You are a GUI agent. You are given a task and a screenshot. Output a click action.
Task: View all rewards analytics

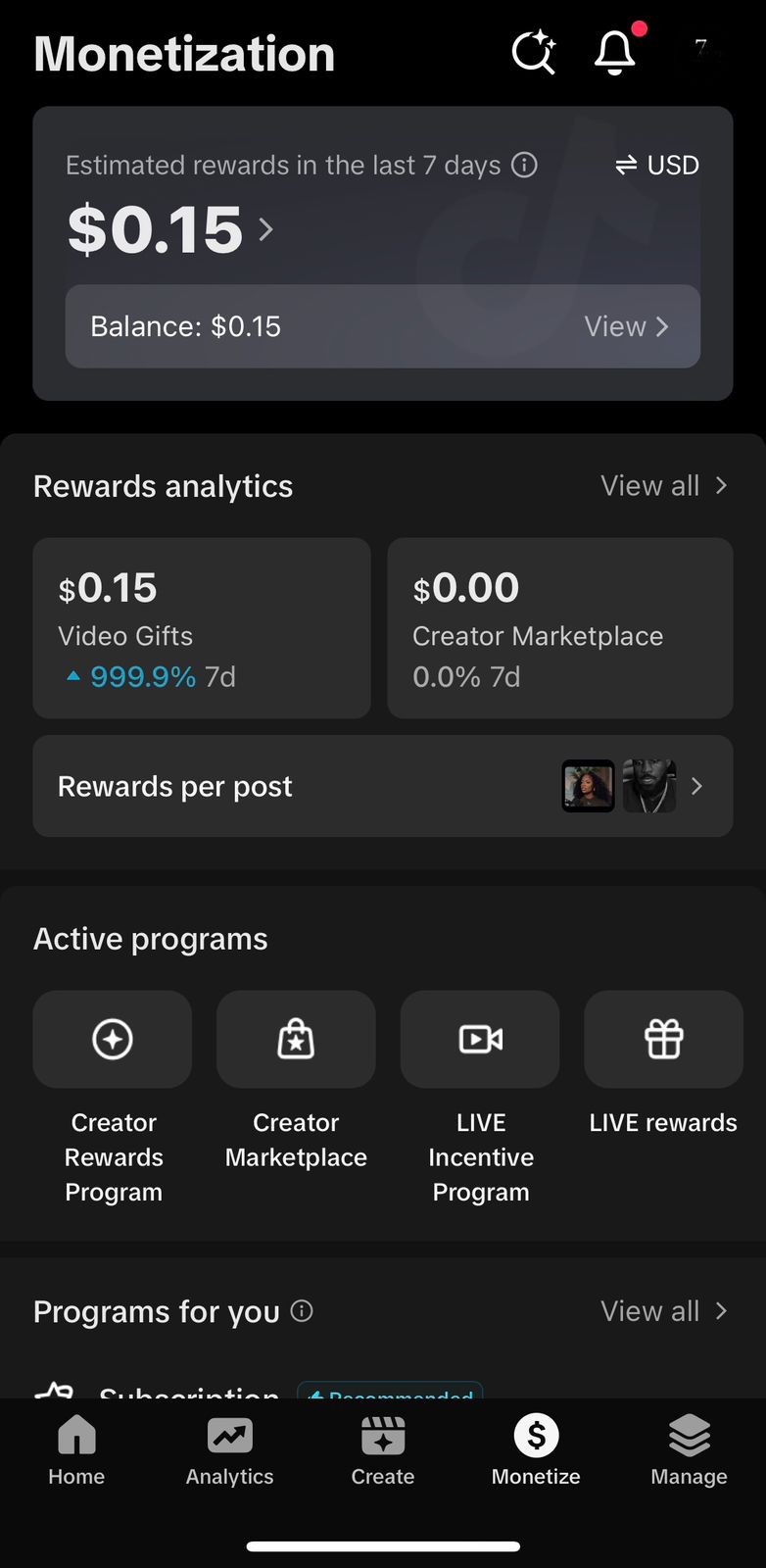(x=664, y=486)
